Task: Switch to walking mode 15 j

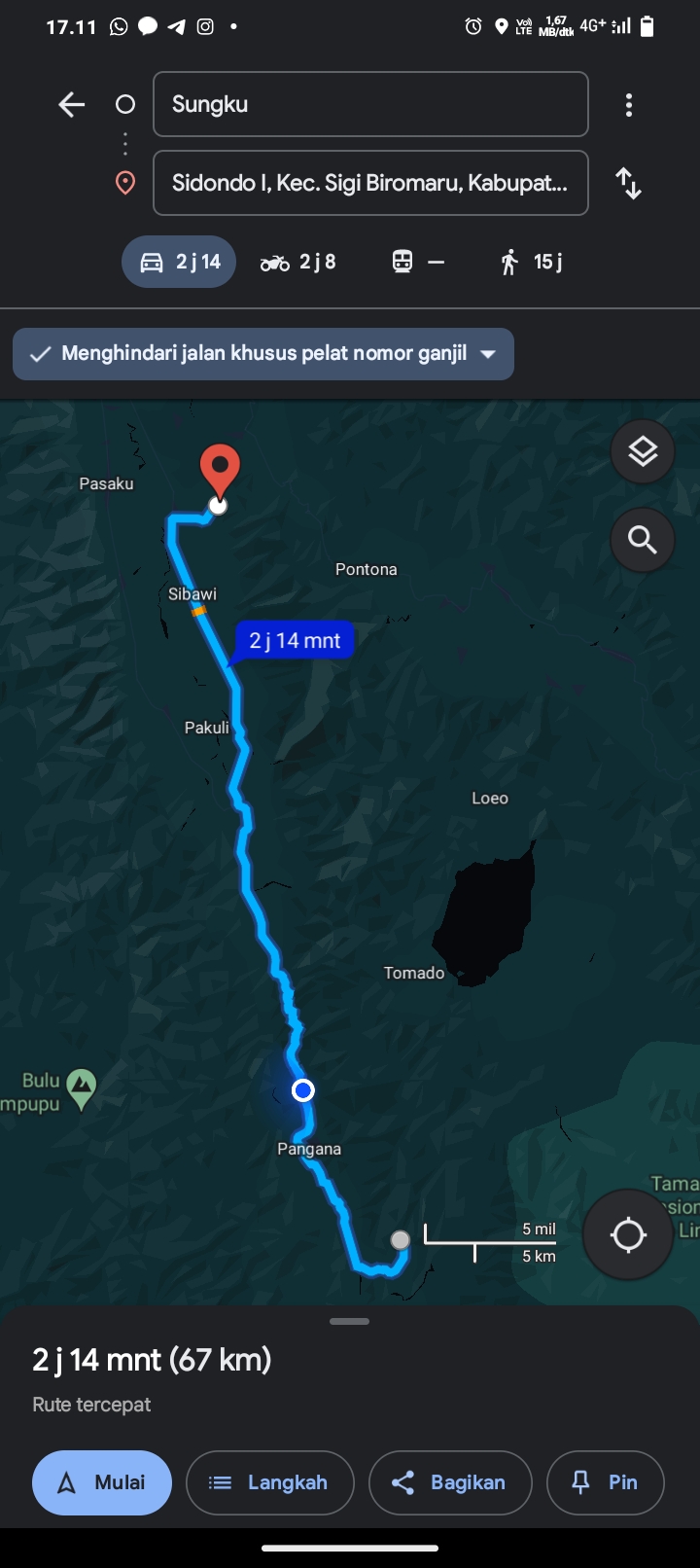Action: 531,262
